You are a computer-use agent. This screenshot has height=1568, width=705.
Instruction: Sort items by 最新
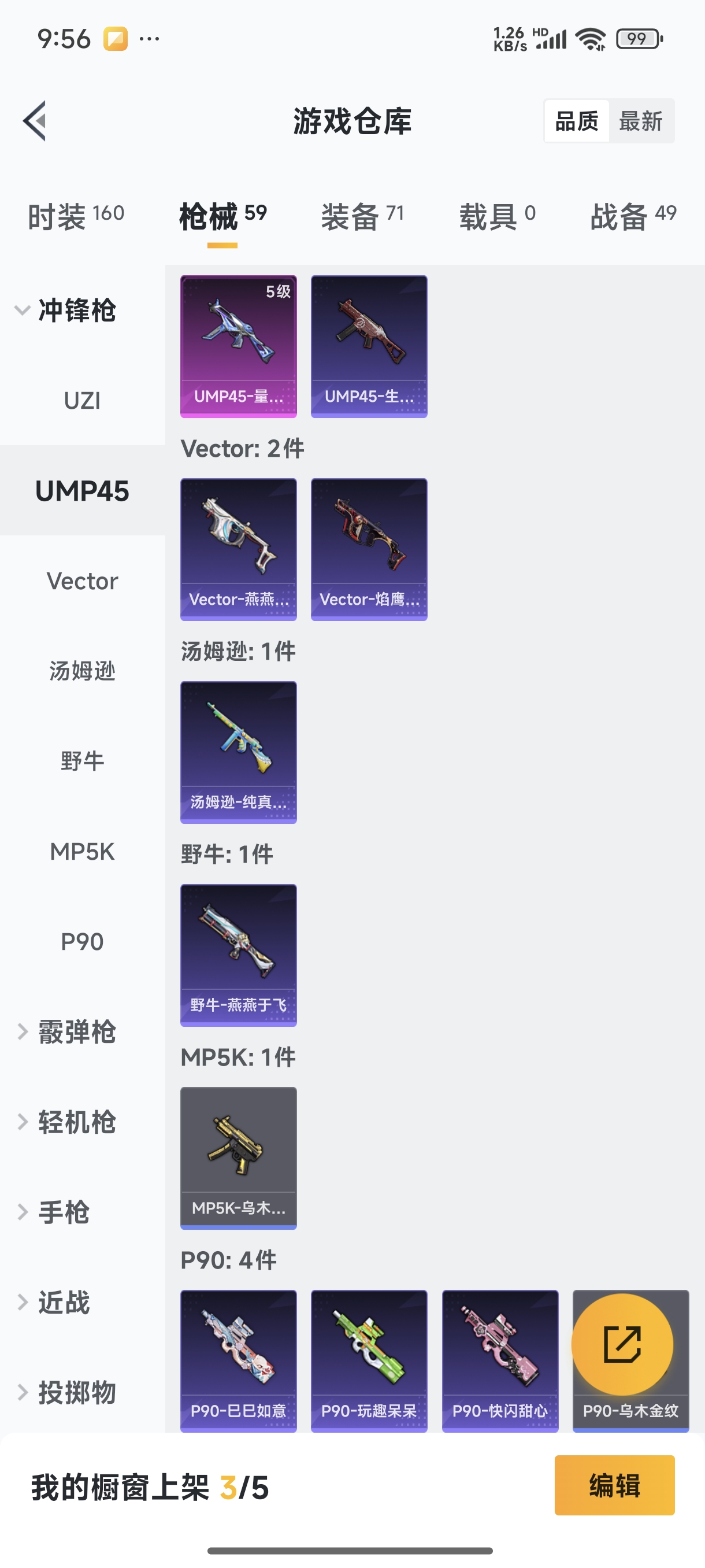tap(640, 121)
